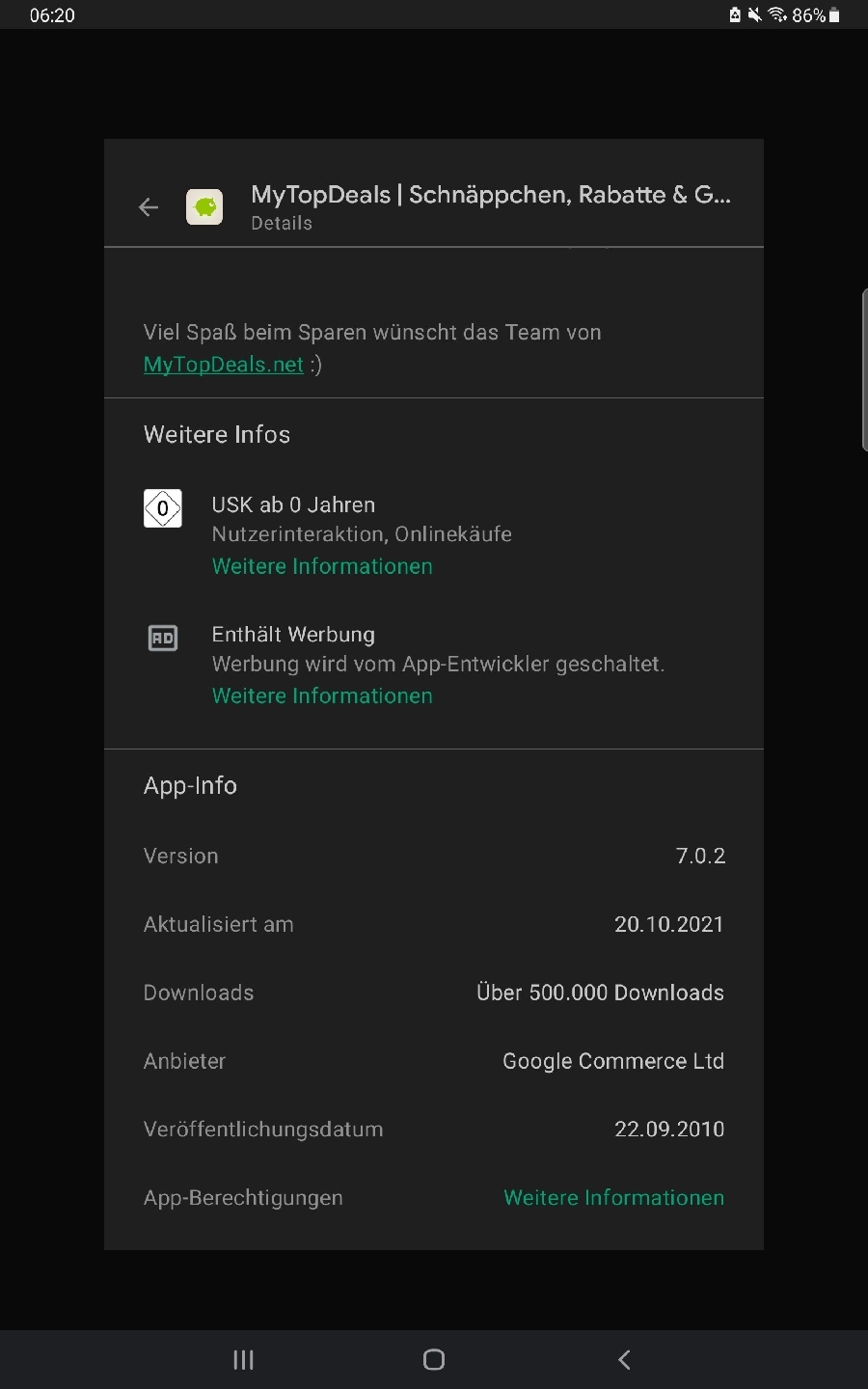
Task: Open the MyTopDeals.net link
Action: point(223,365)
